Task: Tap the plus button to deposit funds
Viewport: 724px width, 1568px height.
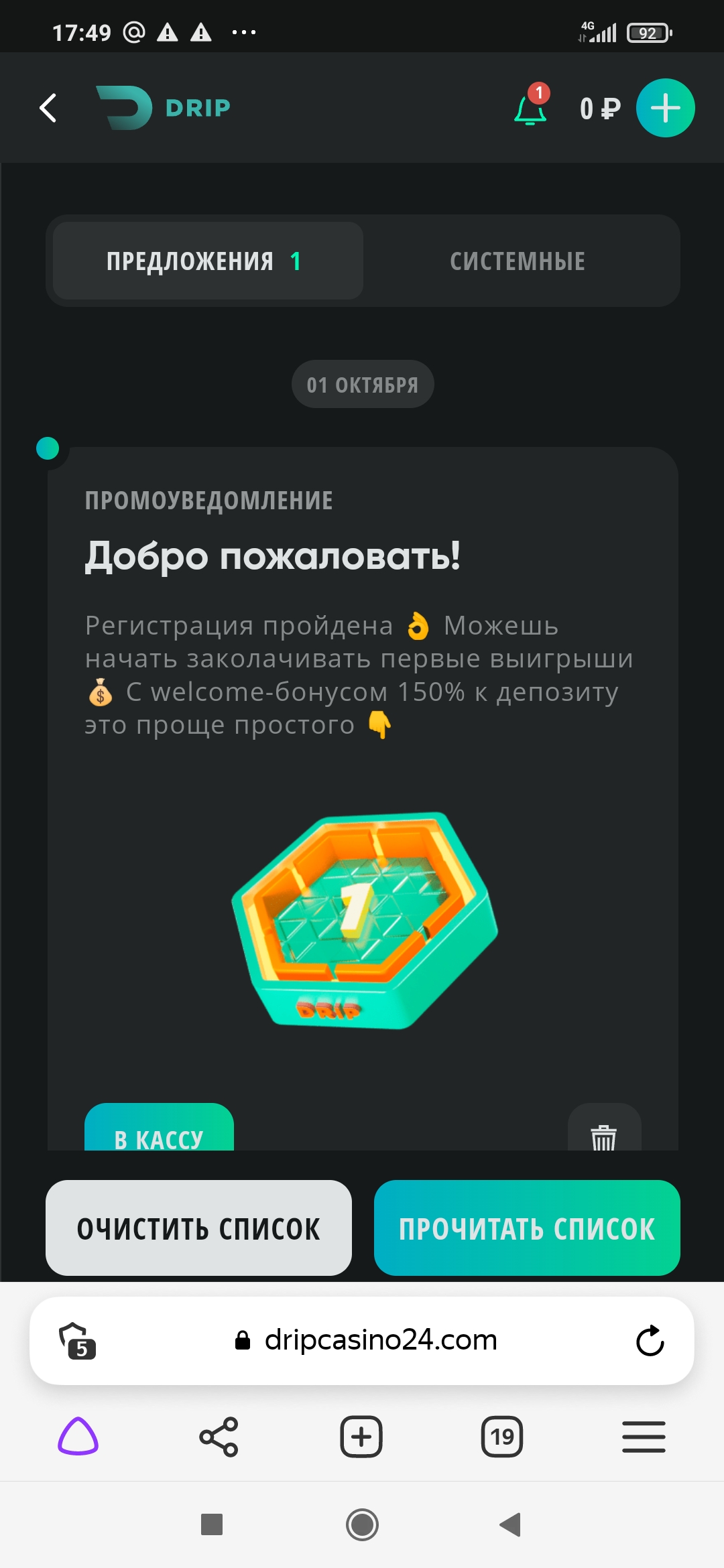Action: (x=665, y=108)
